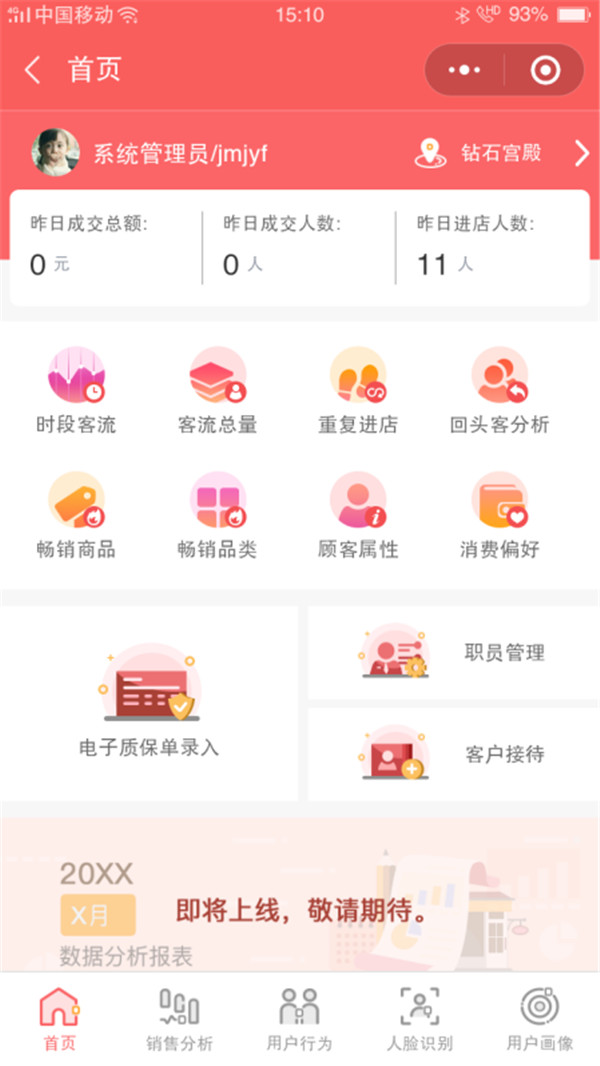Switch to the 销售分析 tab
Image resolution: width=600 pixels, height=1066 pixels.
(179, 1018)
